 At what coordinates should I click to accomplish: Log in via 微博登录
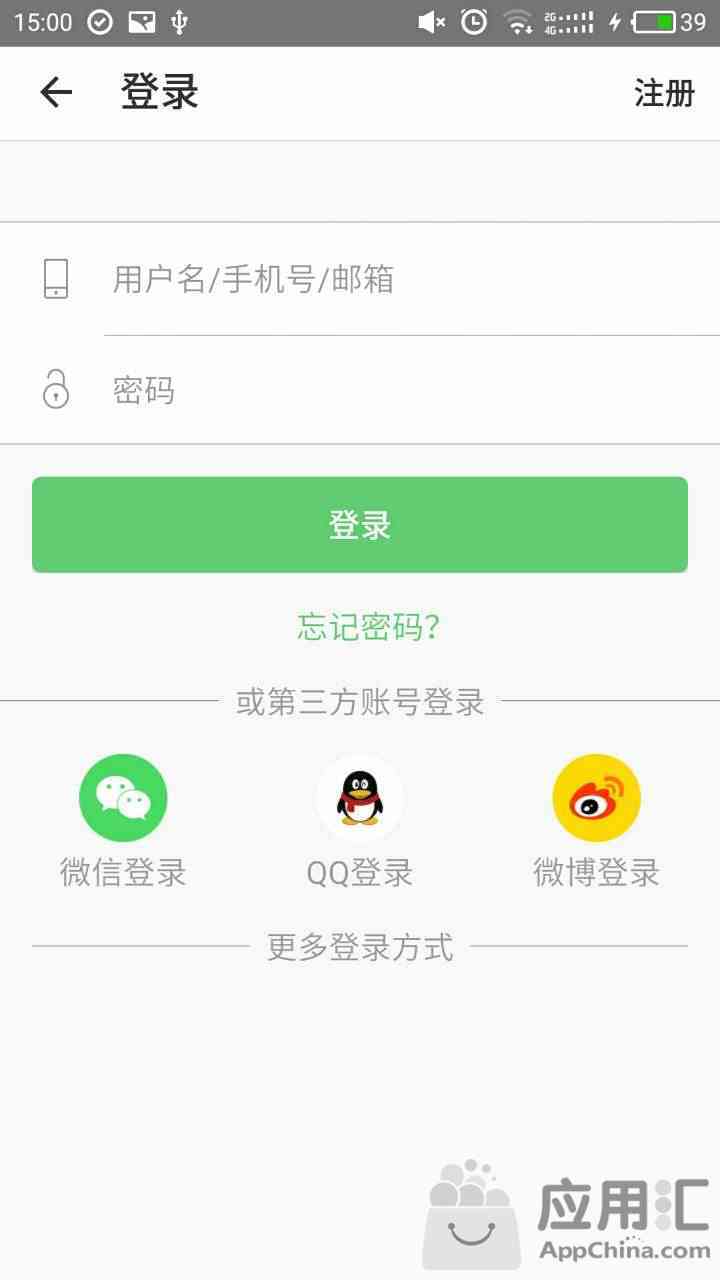[596, 820]
